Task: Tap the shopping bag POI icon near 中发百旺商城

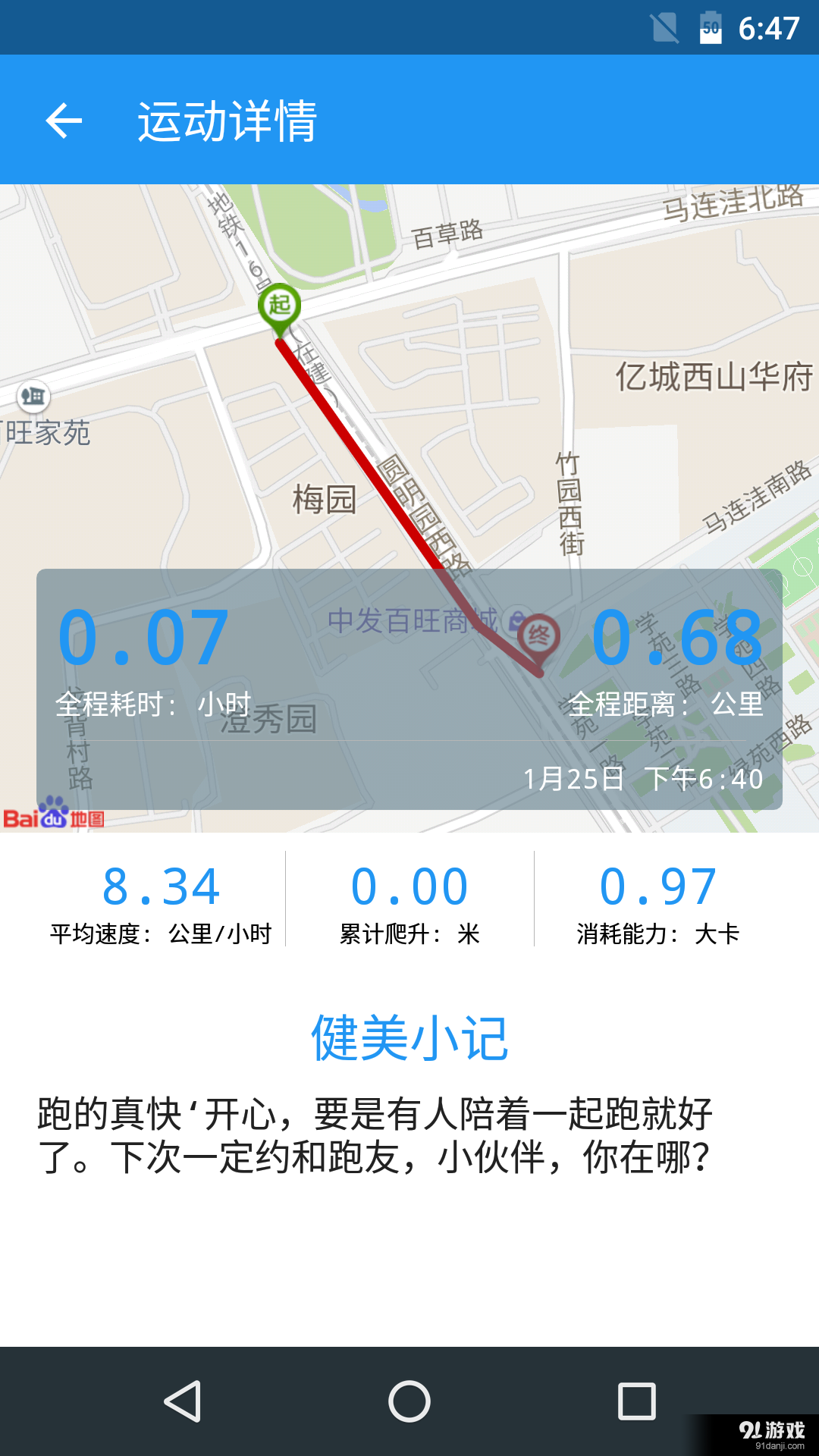Action: 515,622
